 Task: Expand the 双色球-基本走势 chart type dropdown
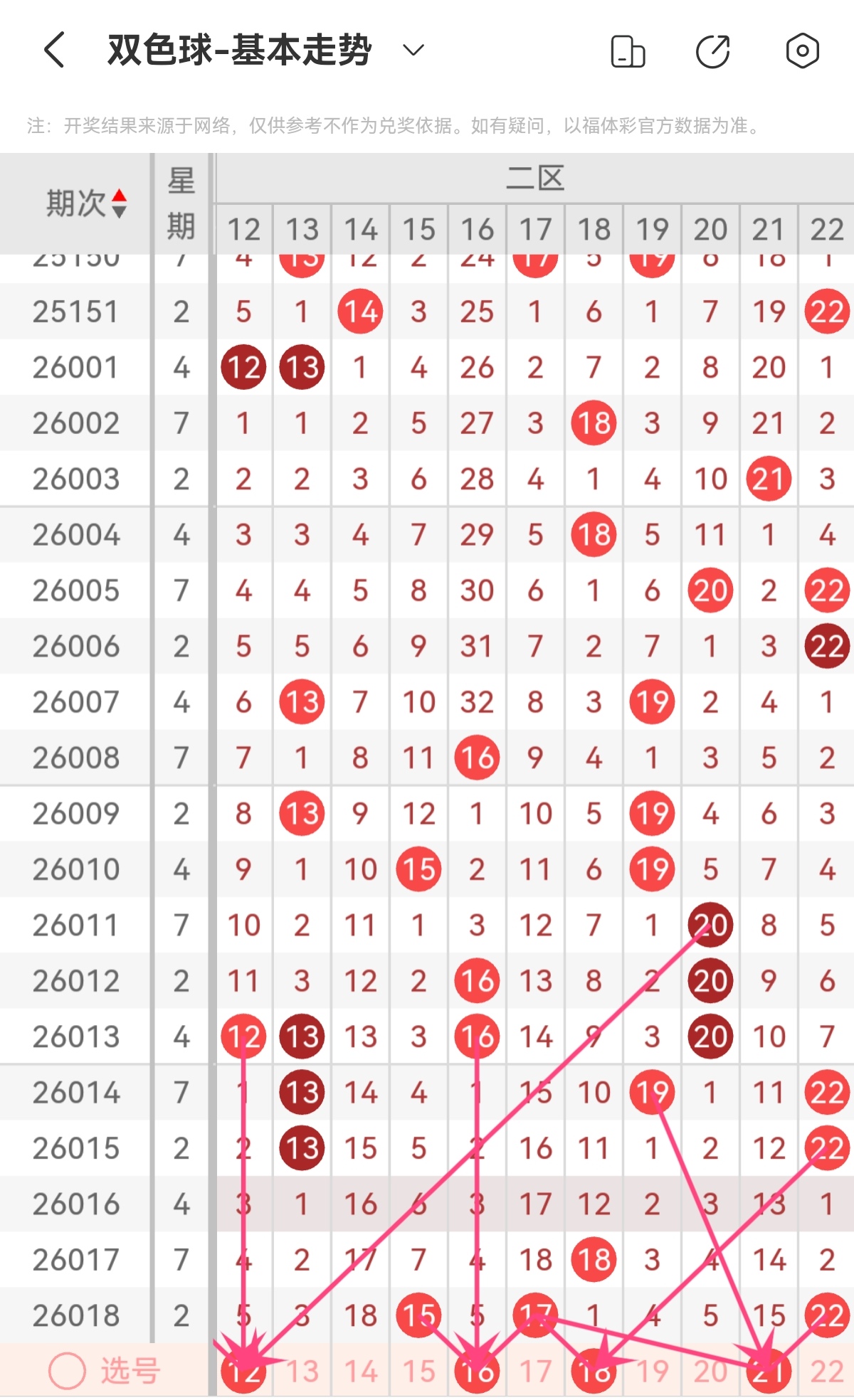(413, 51)
